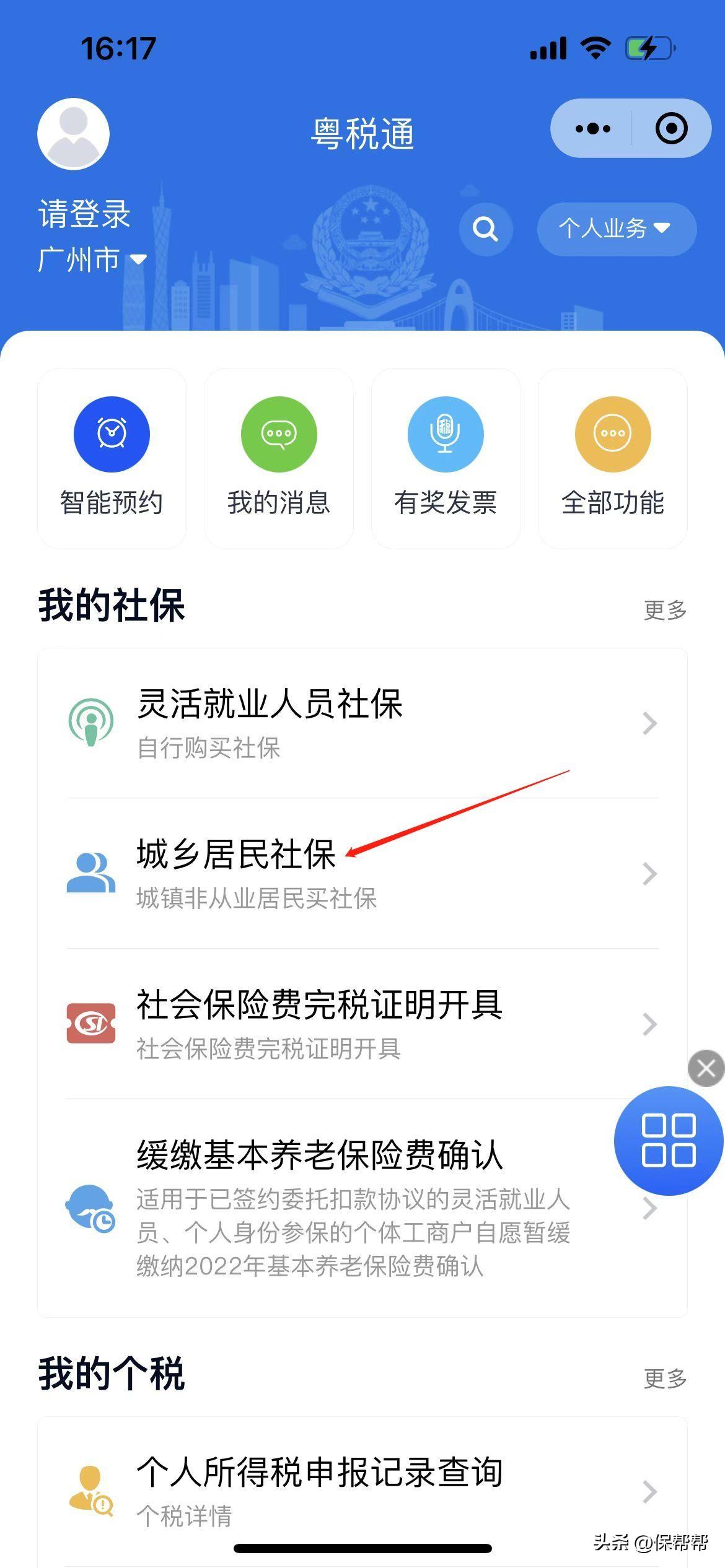
Task: Tap 请登录 to log in
Action: pyautogui.click(x=84, y=214)
